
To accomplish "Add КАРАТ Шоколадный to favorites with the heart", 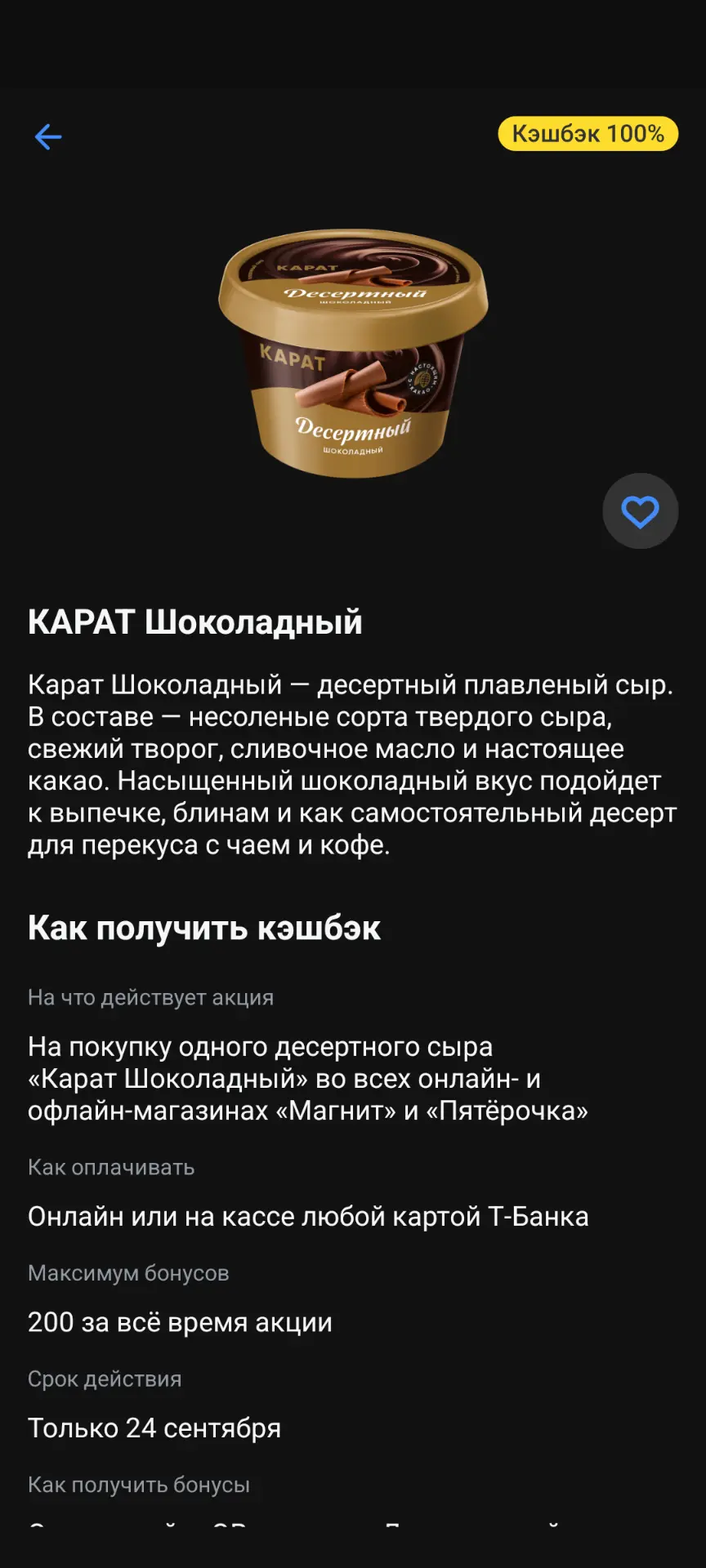I will [x=640, y=511].
